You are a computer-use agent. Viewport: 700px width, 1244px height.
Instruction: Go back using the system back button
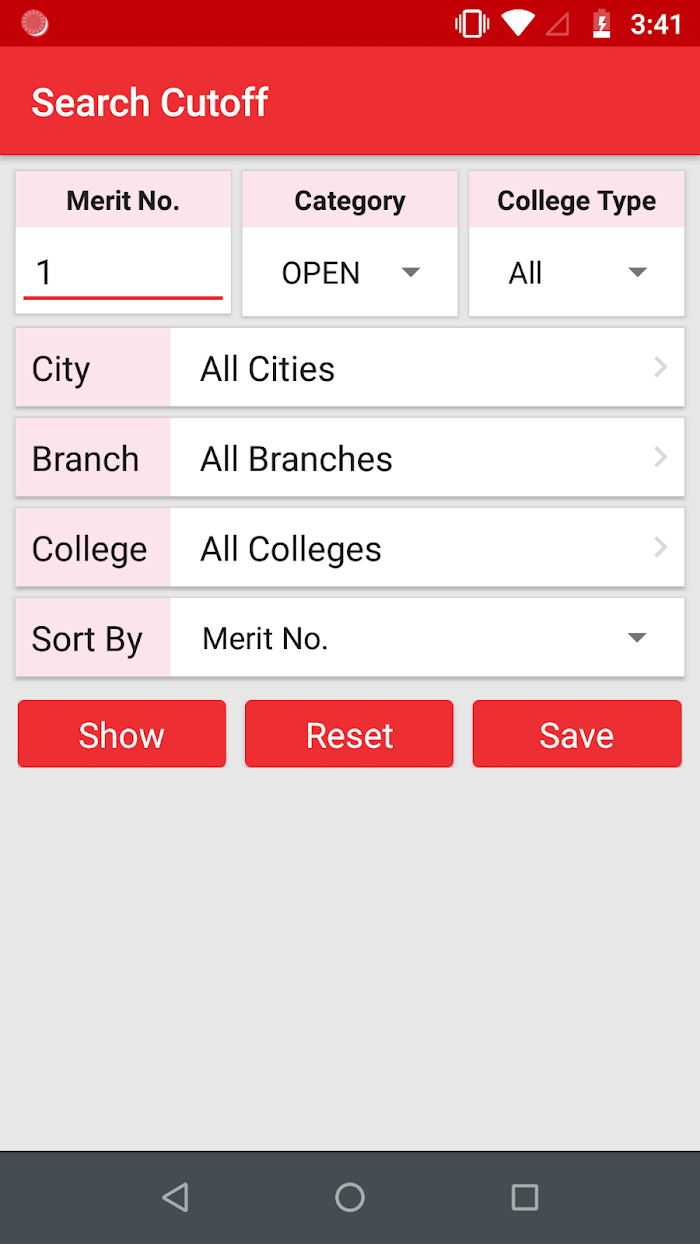point(175,1197)
